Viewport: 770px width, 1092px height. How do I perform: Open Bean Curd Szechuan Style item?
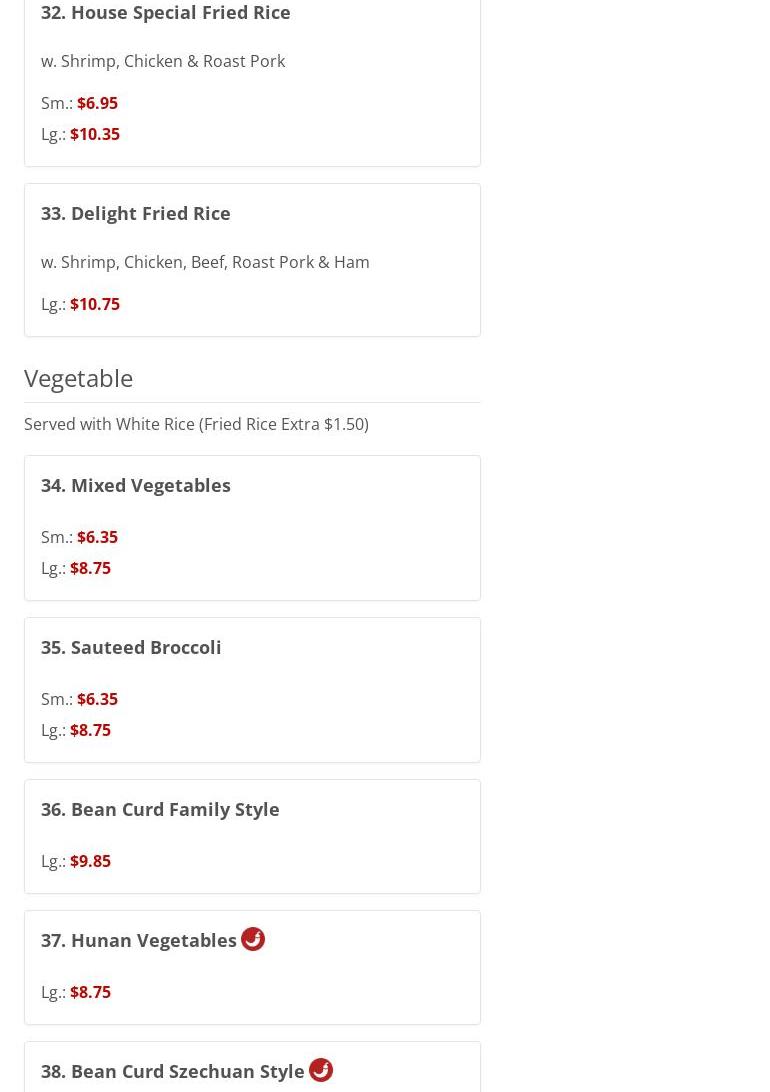(173, 1071)
